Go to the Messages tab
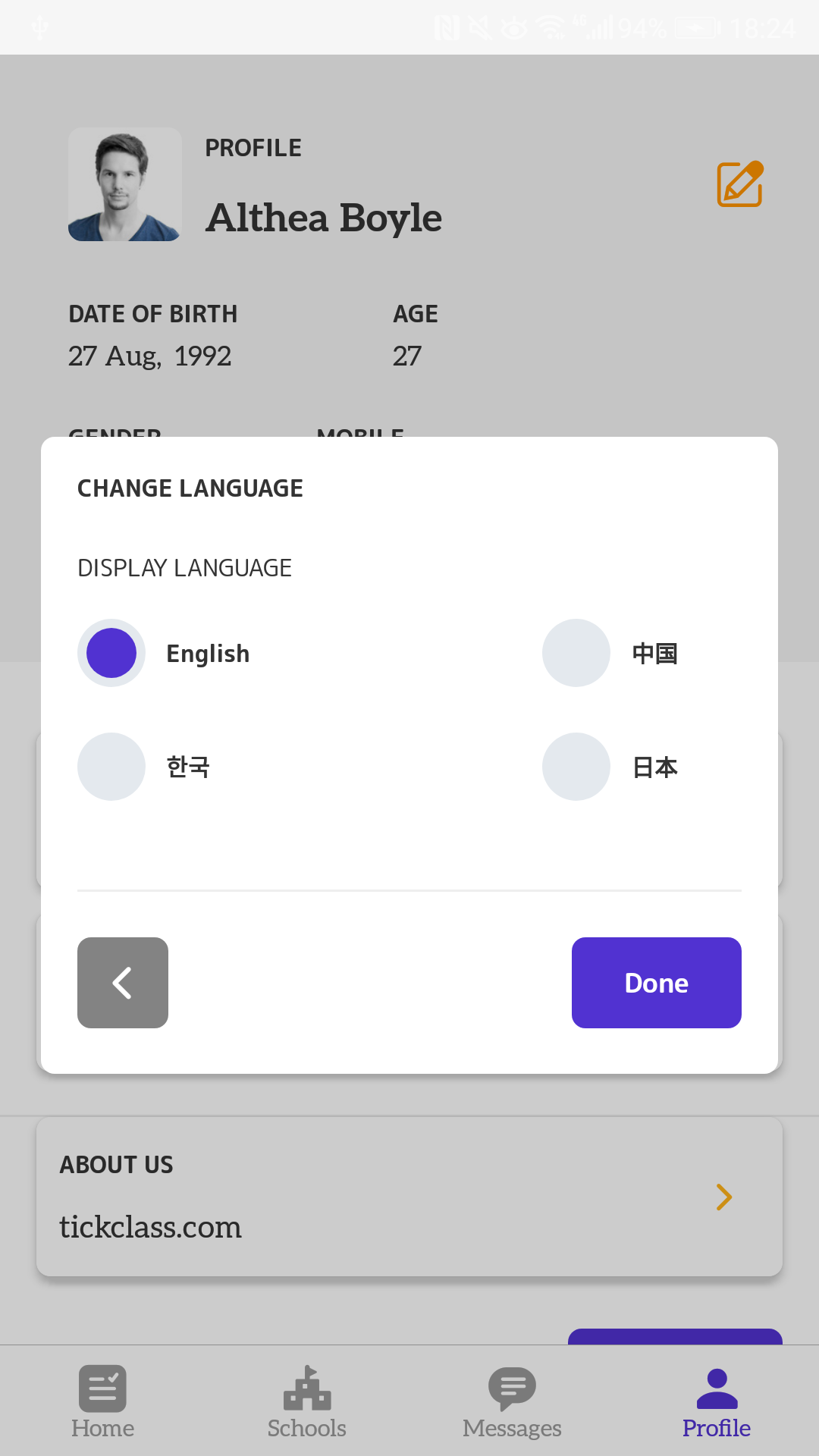Viewport: 819px width, 1456px height. tap(512, 1401)
